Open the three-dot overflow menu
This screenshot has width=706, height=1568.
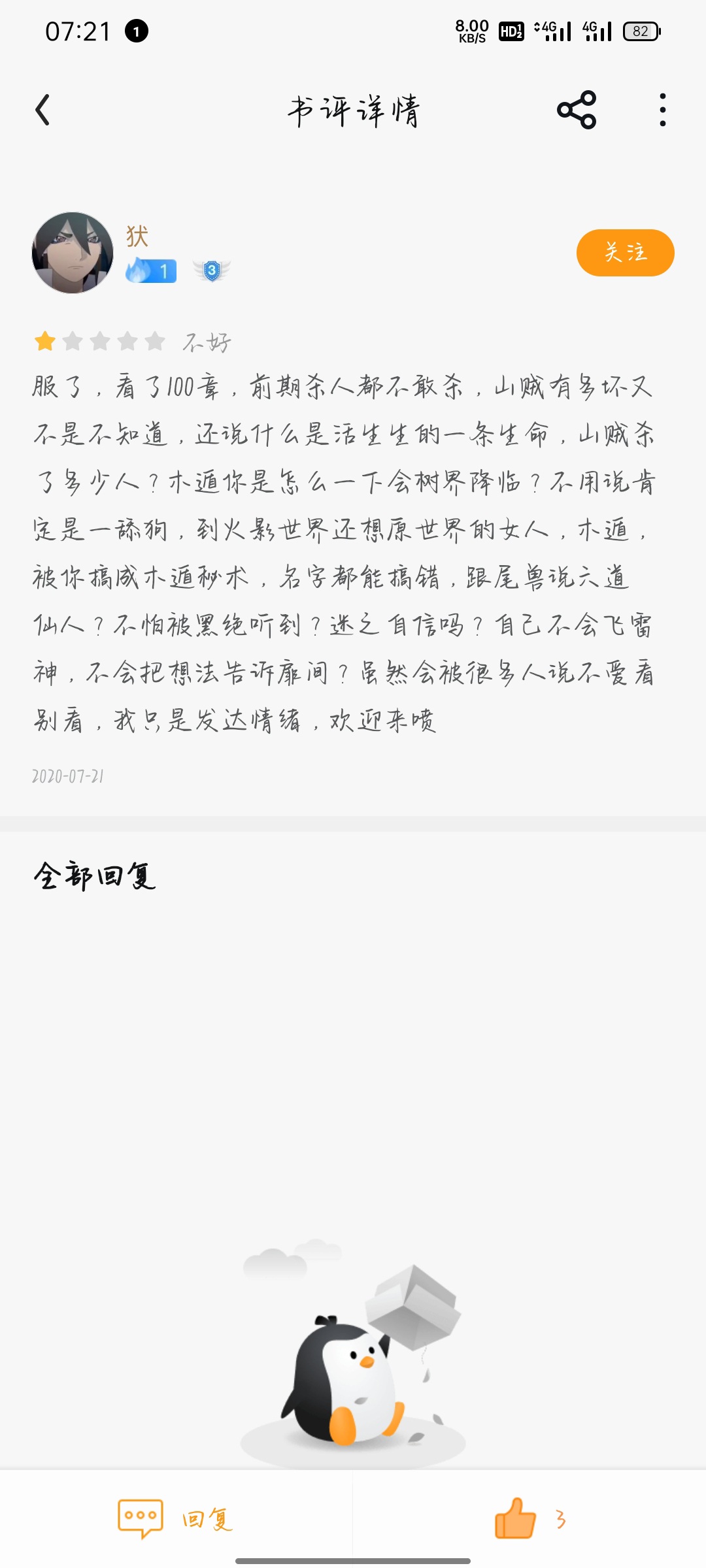coord(662,110)
